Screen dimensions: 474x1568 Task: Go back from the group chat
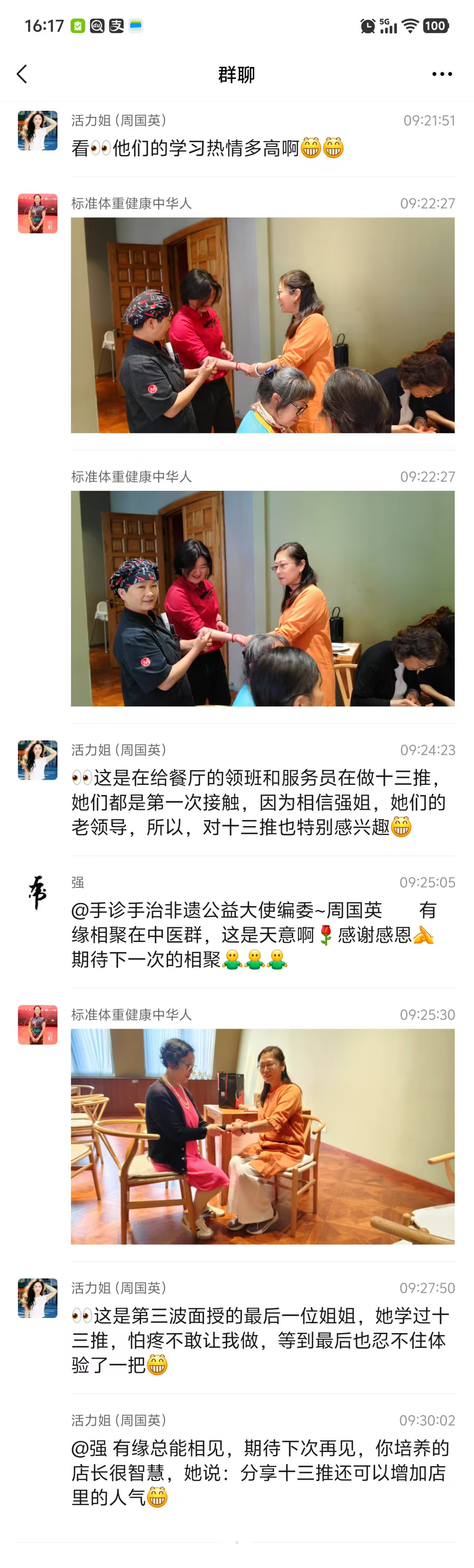pos(23,74)
